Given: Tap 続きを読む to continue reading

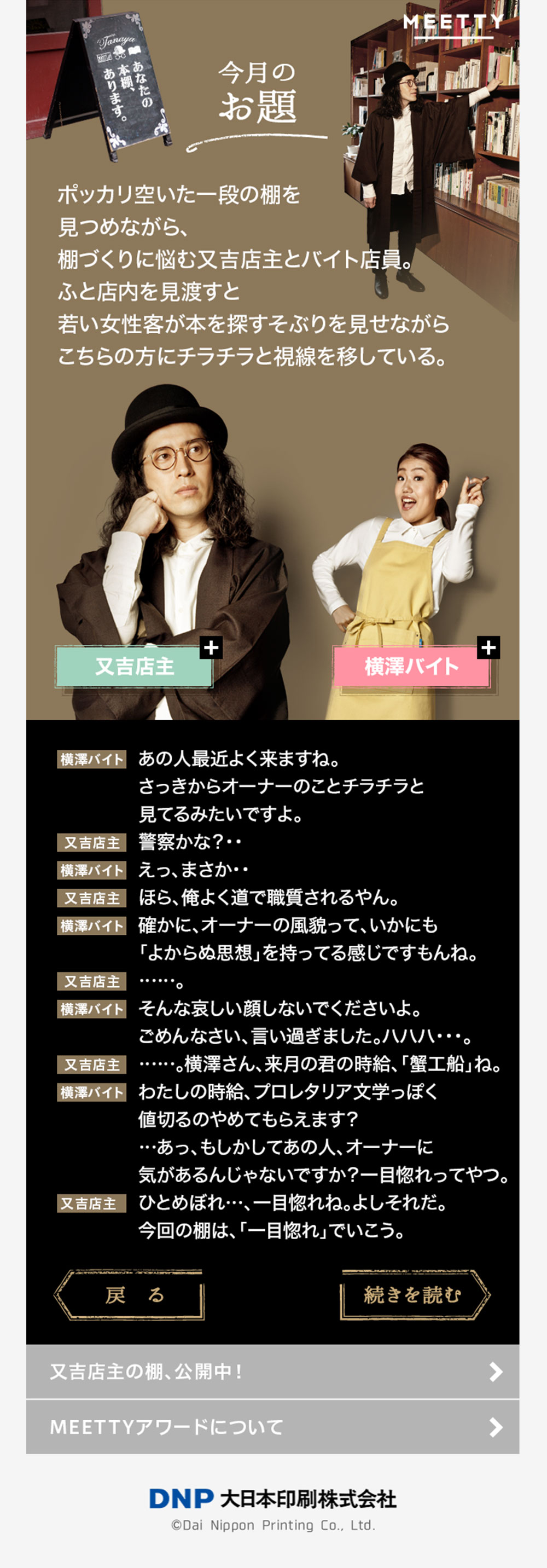Looking at the screenshot, I should click(414, 1295).
